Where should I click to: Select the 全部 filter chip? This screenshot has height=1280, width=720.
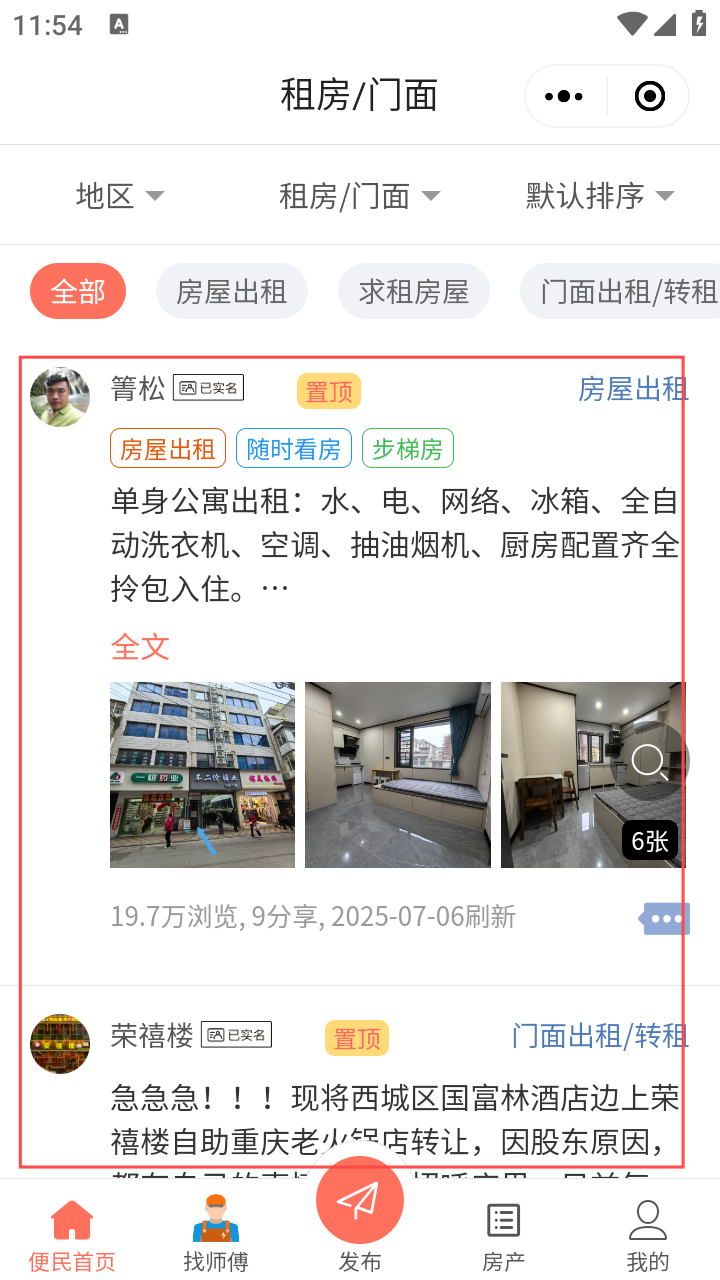(78, 291)
